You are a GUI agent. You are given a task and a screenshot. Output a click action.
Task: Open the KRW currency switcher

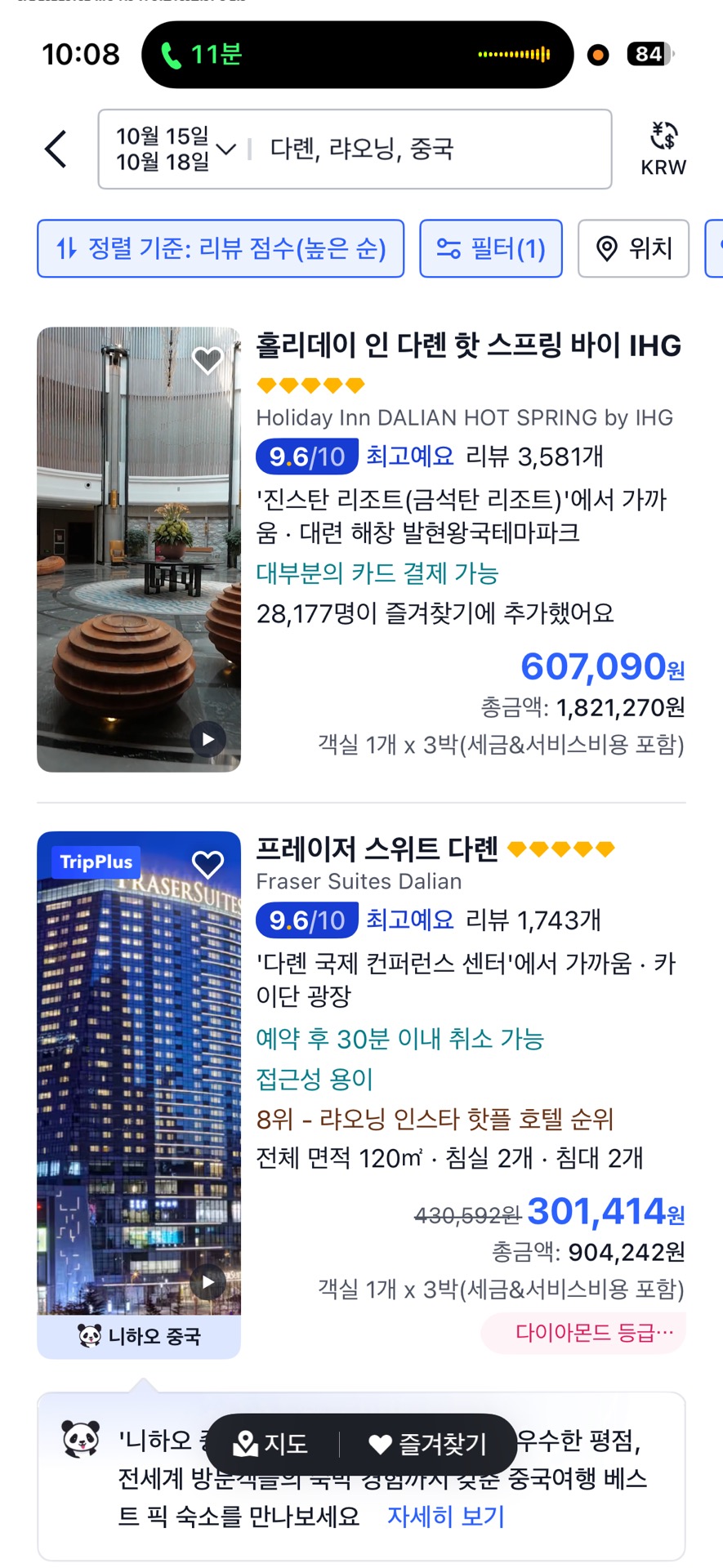[663, 148]
